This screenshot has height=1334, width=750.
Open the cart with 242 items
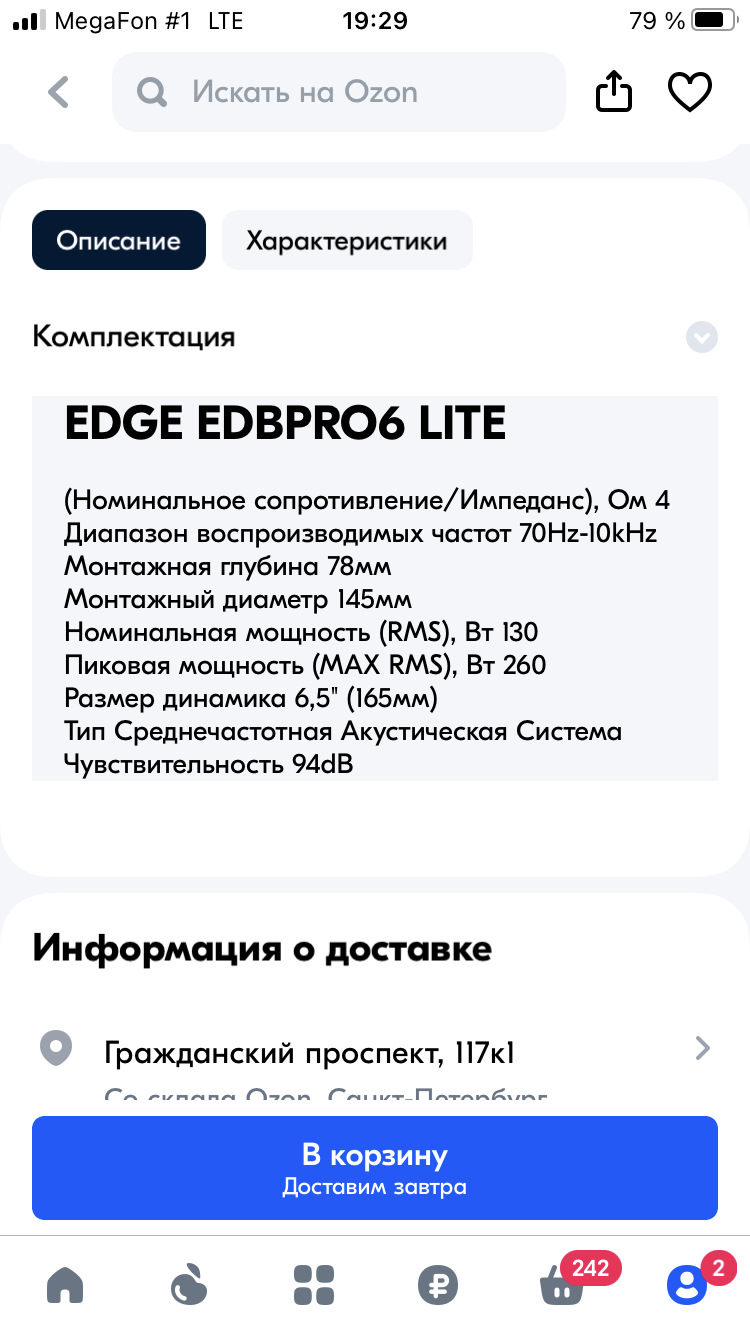click(x=563, y=1284)
